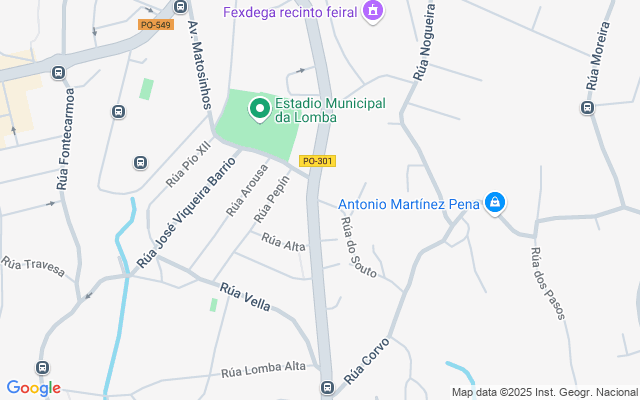The image size is (640, 400).
Task: Open the Fexdega recinto feiral place marker
Action: coord(373,12)
